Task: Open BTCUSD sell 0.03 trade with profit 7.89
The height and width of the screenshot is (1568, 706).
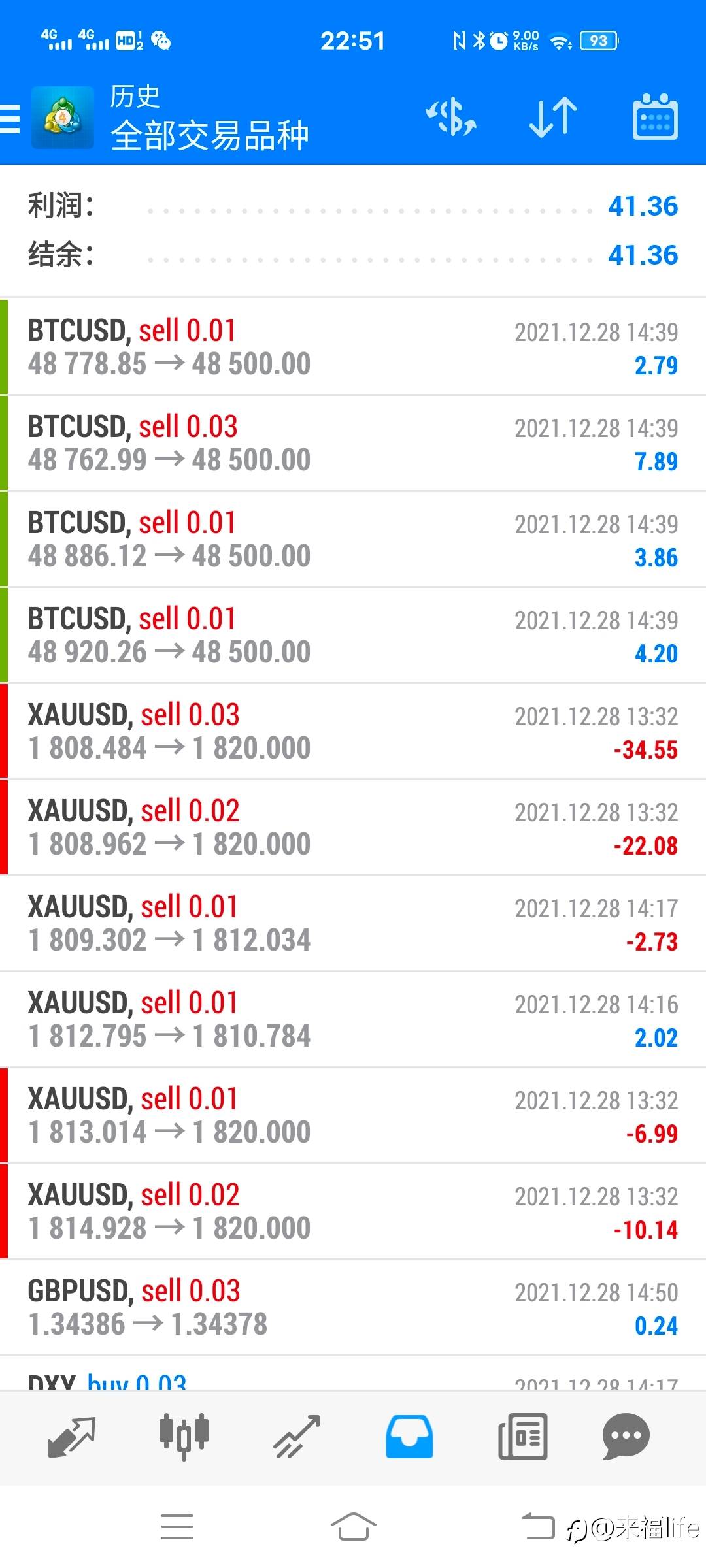Action: [x=353, y=443]
